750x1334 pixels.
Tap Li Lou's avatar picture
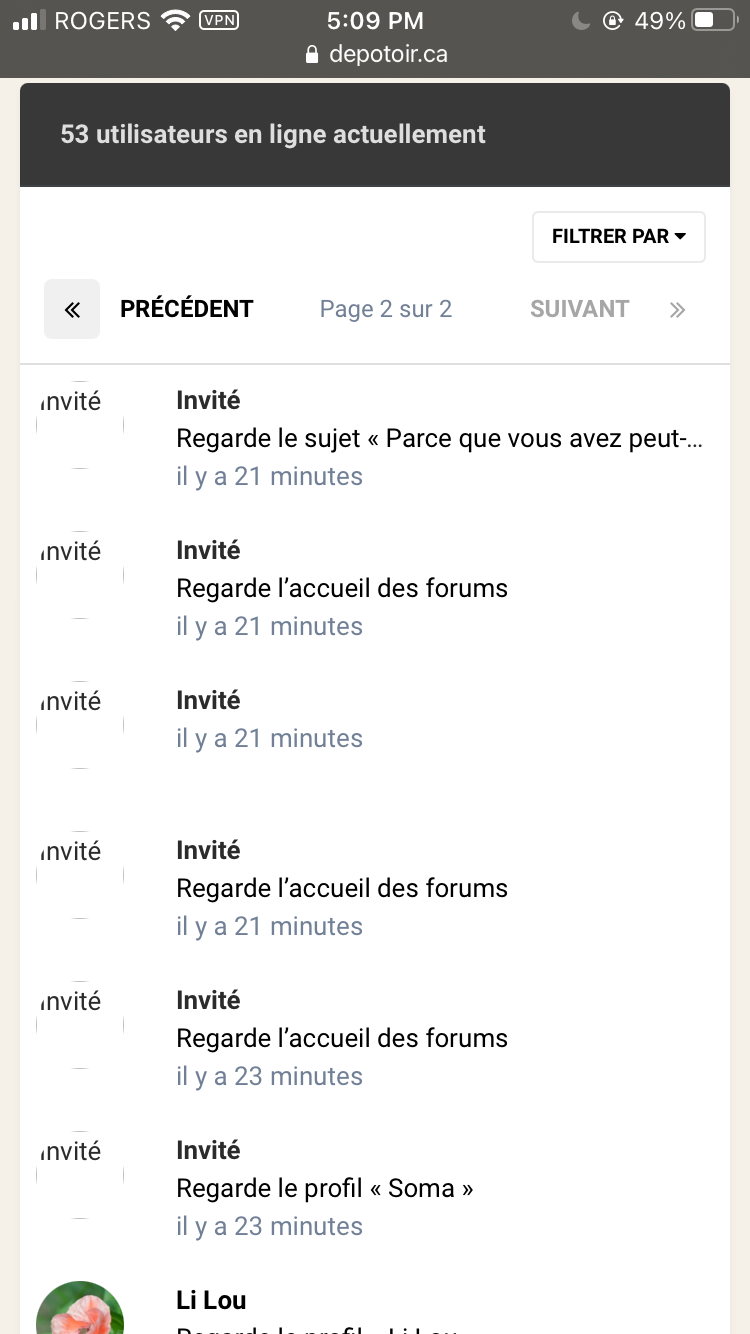[80, 1308]
